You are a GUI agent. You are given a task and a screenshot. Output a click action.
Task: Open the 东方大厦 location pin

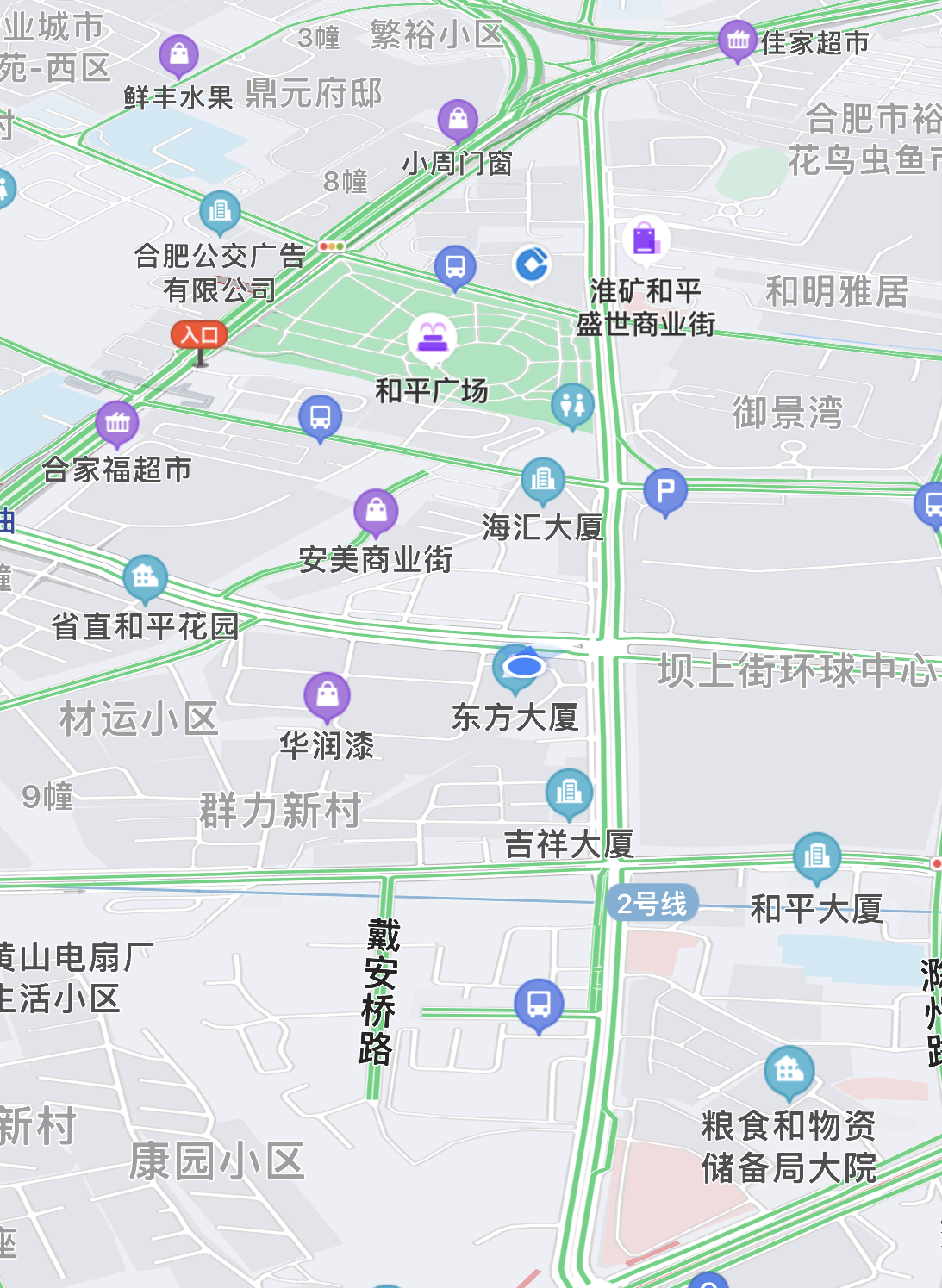coord(518,667)
